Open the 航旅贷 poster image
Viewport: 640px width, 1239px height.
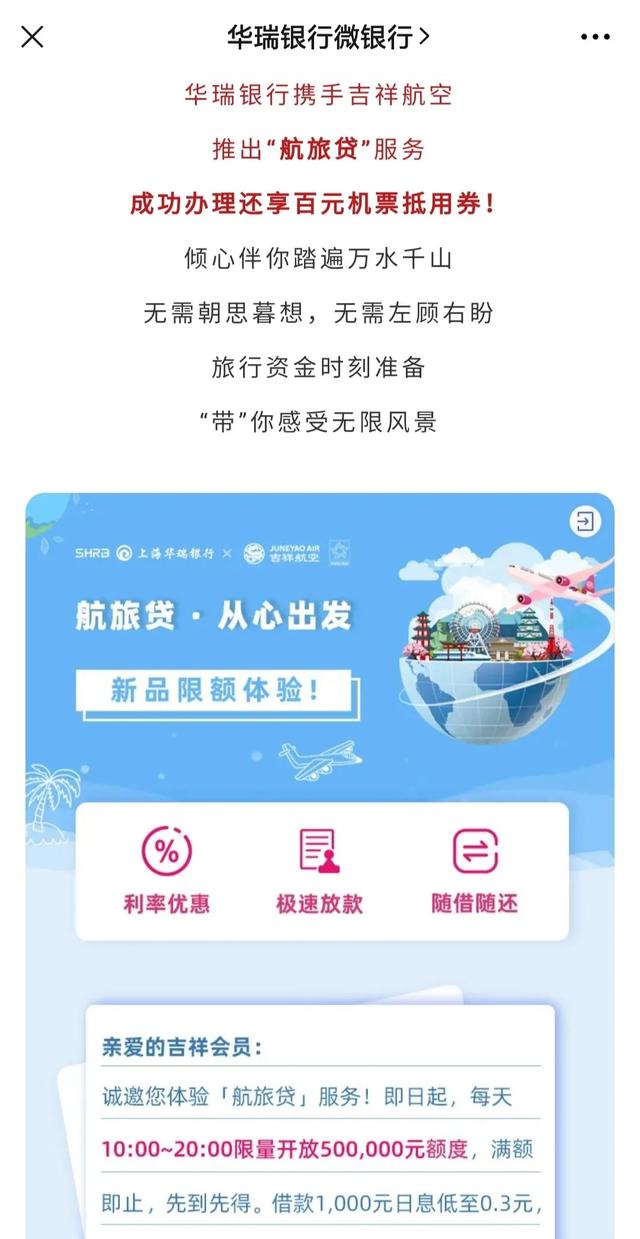(x=320, y=865)
